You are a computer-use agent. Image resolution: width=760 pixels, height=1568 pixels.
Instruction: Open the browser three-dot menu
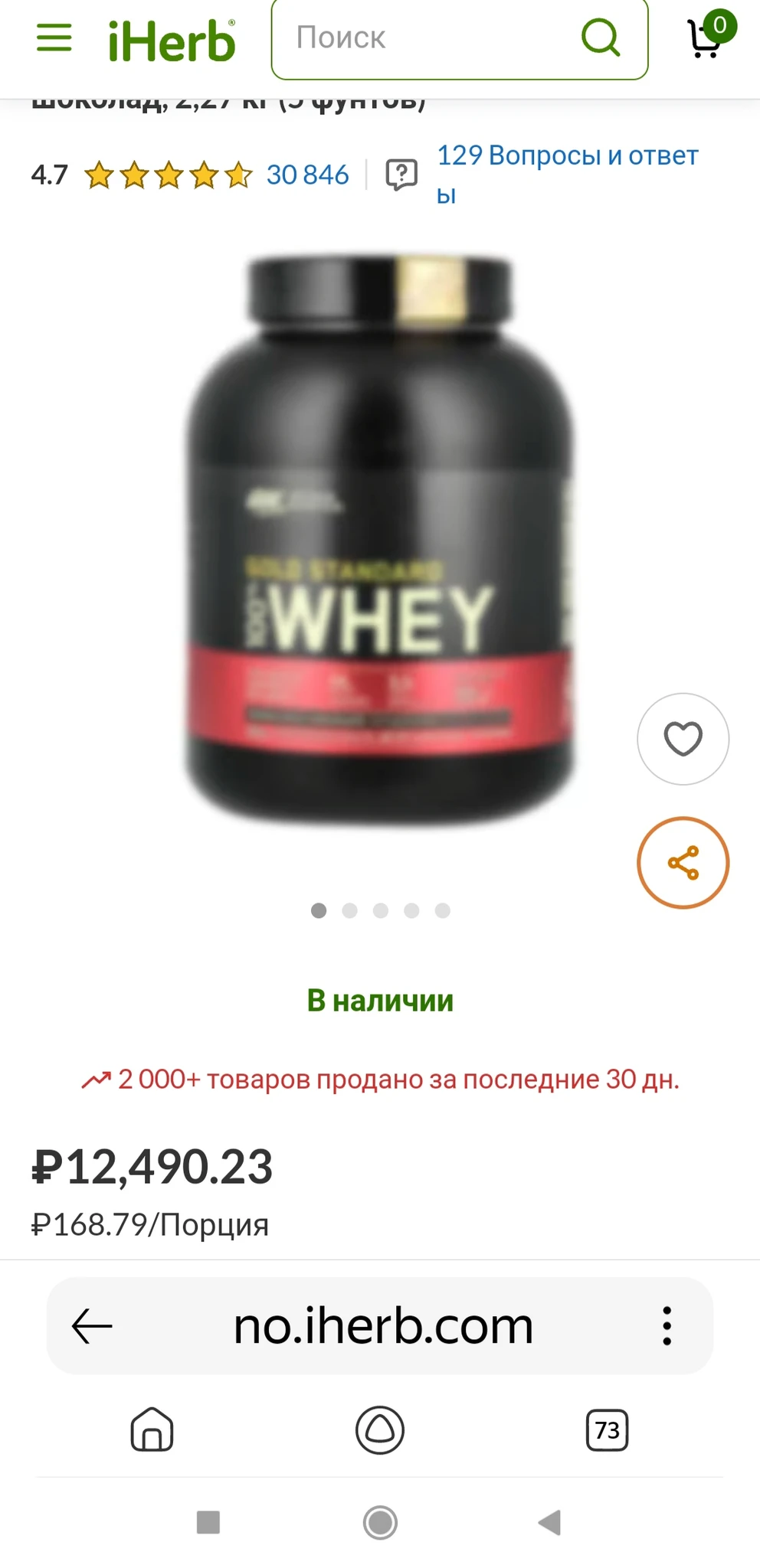(667, 1326)
